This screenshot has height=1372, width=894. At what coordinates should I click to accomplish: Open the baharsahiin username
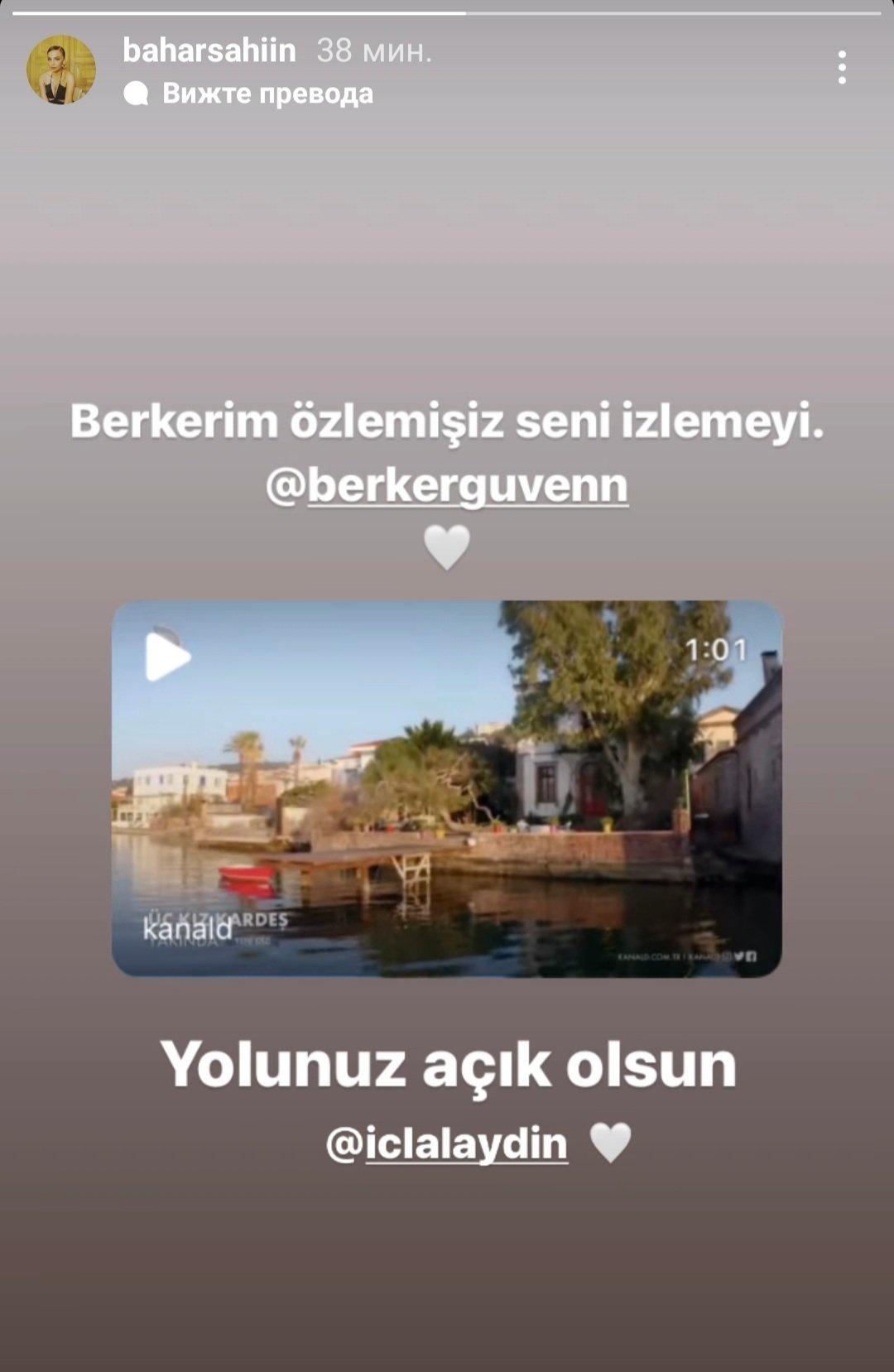pyautogui.click(x=209, y=51)
